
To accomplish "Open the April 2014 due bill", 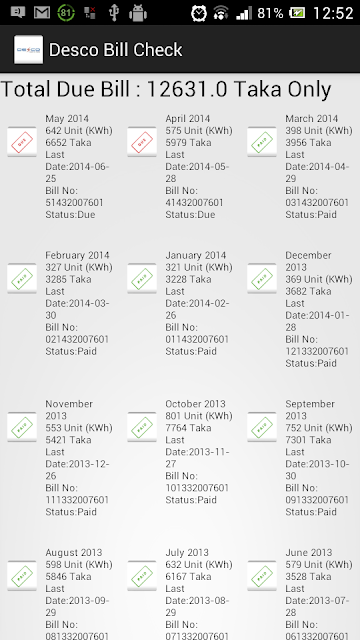I will (x=180, y=167).
